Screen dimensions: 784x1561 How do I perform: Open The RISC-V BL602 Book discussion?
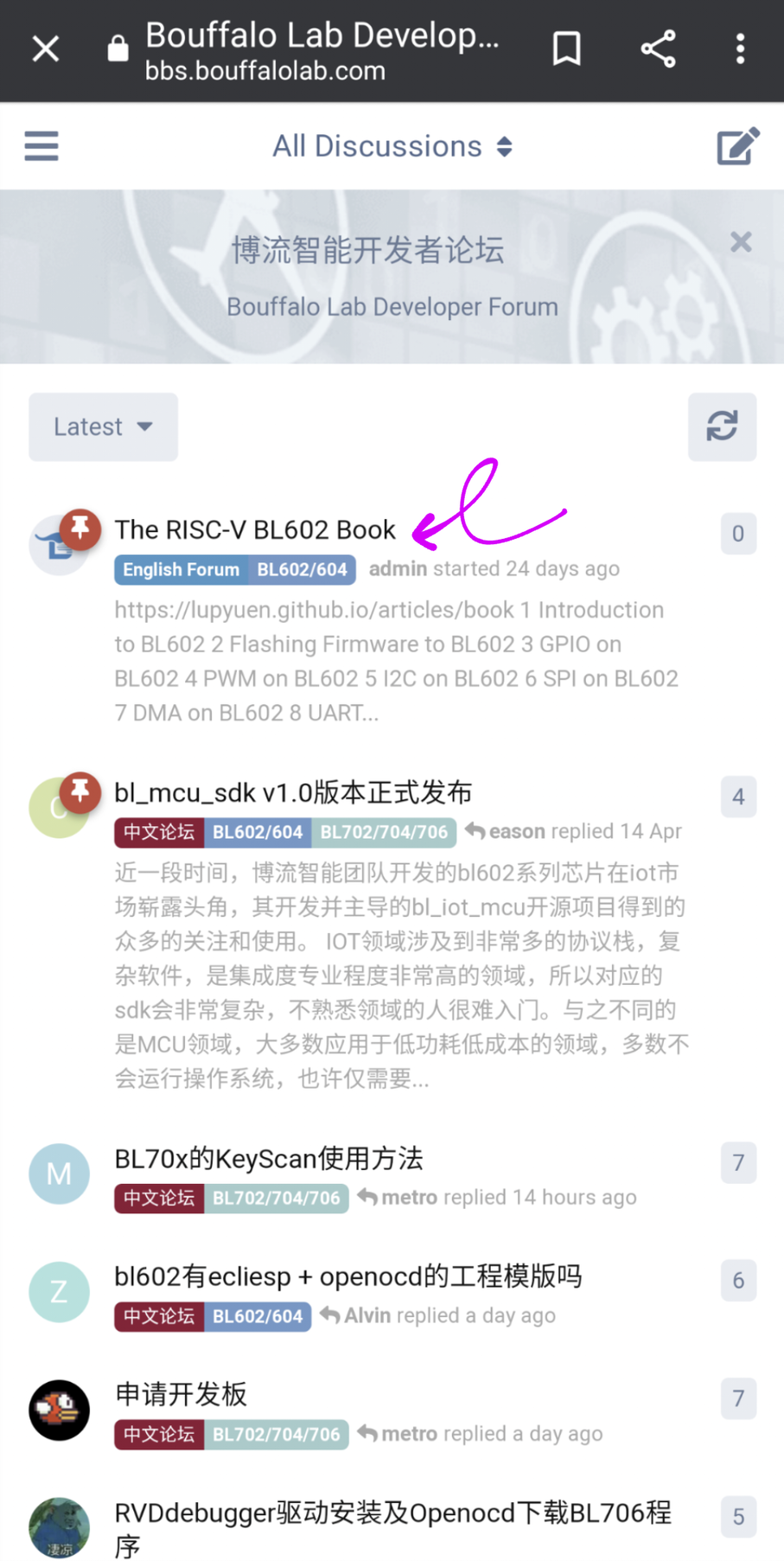pos(255,529)
